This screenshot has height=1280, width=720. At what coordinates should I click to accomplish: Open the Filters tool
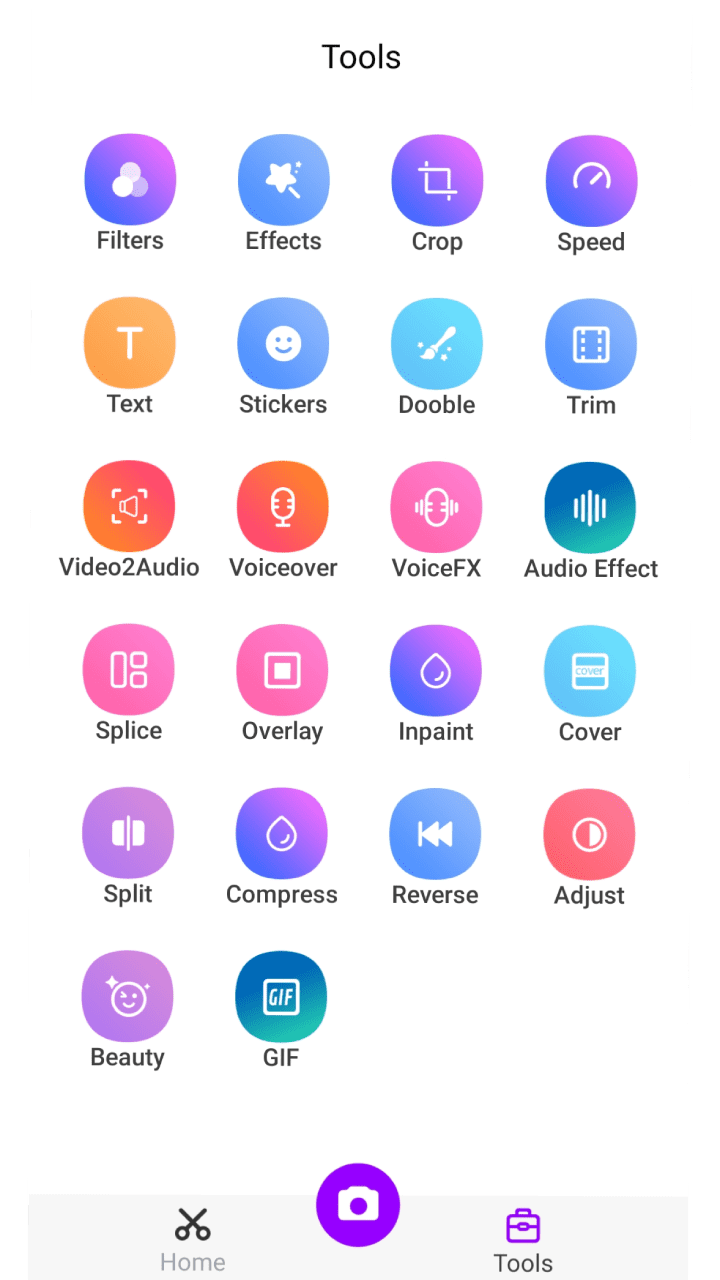pos(130,181)
